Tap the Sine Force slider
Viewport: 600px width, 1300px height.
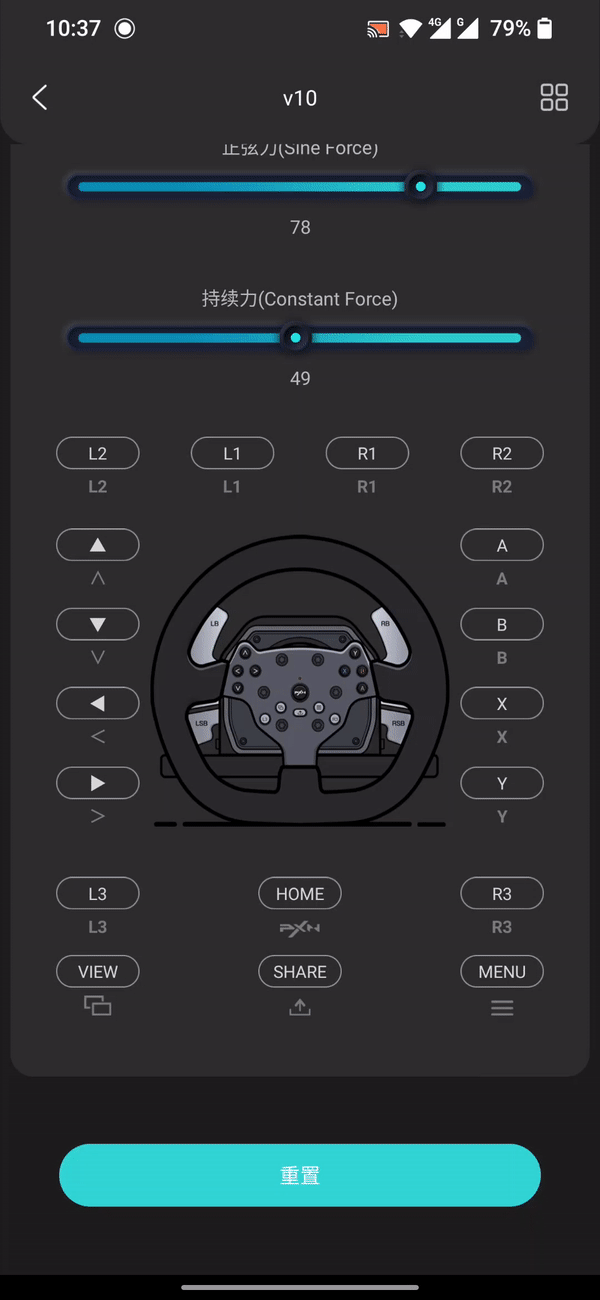[x=420, y=187]
